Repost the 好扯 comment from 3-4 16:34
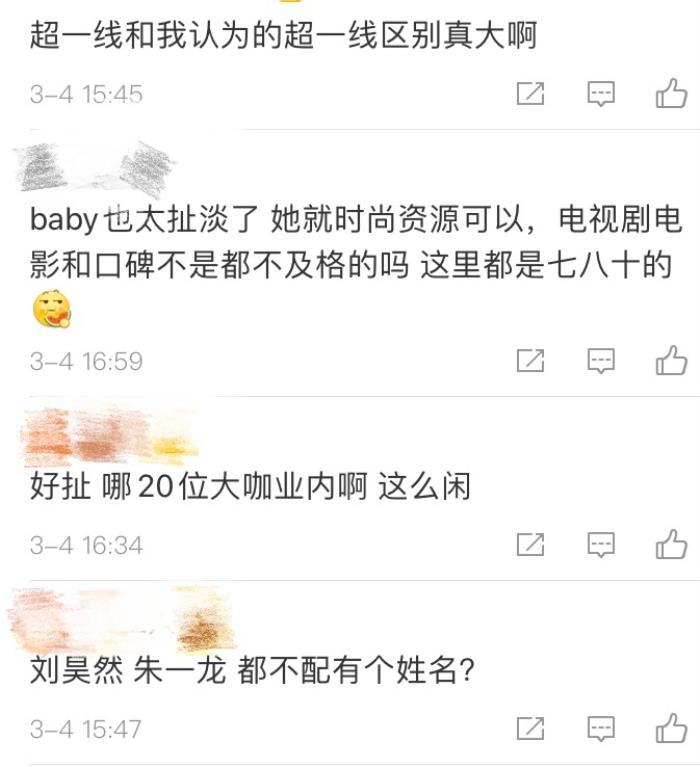700x767 pixels. pyautogui.click(x=530, y=545)
